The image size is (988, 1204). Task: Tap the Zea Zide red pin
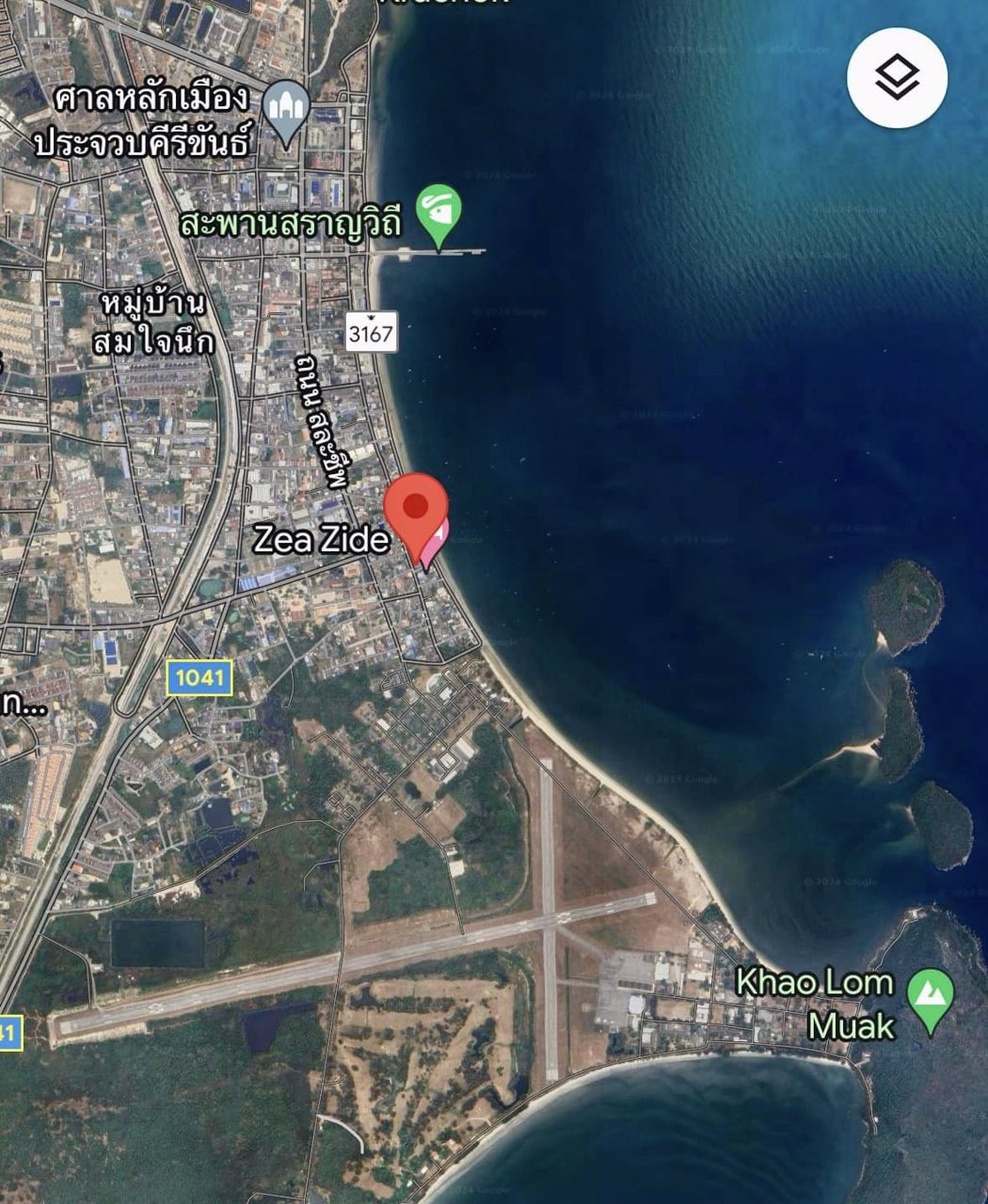point(411,509)
